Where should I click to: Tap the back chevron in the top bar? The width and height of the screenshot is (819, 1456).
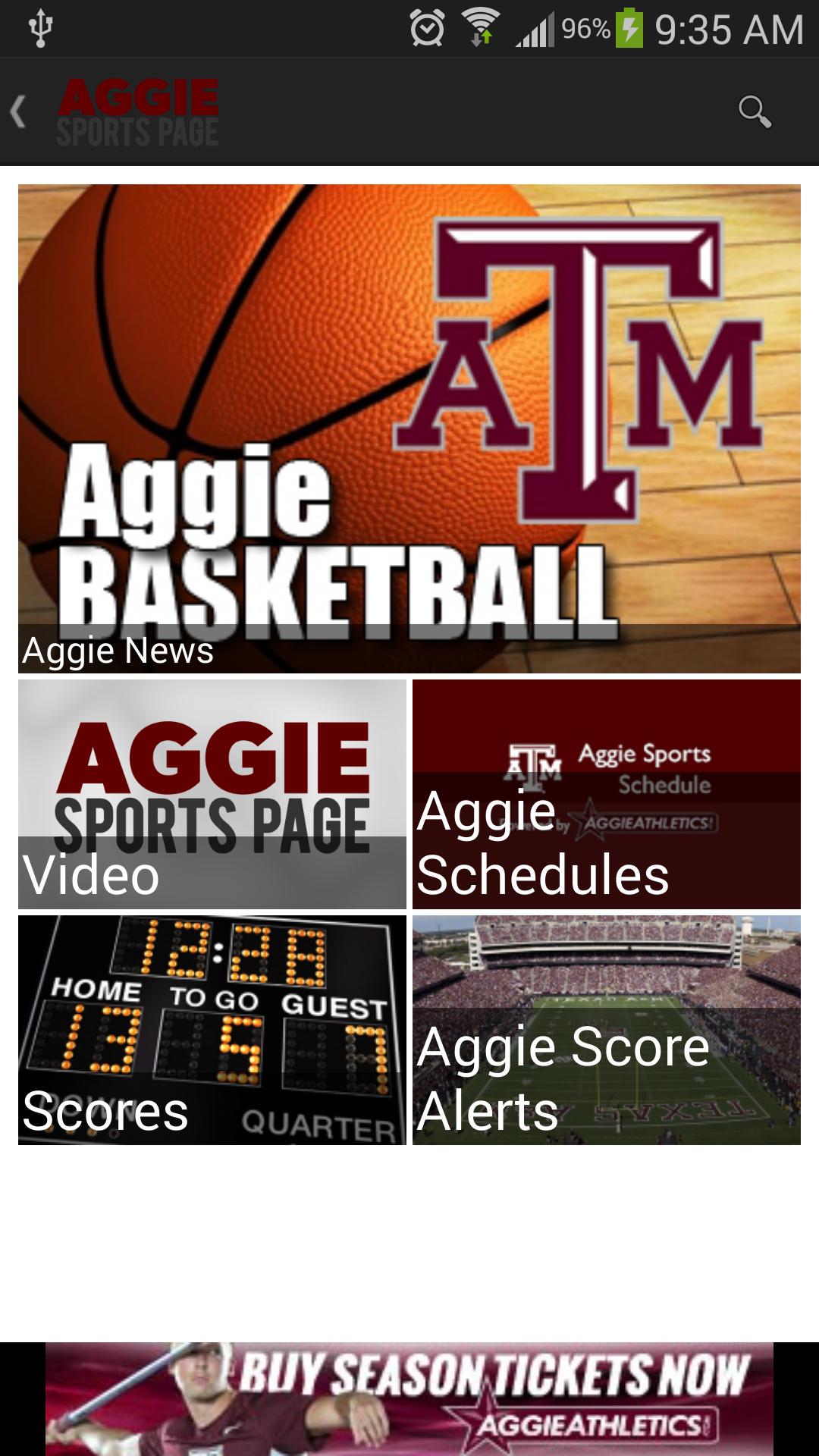(17, 111)
